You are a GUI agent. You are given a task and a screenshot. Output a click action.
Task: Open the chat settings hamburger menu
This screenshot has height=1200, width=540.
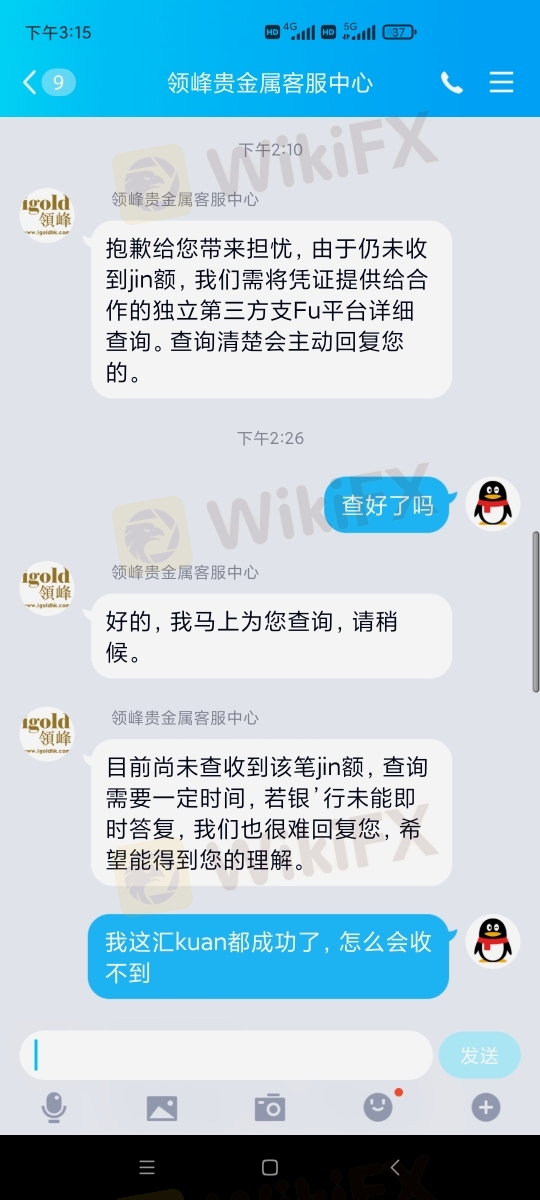[501, 82]
